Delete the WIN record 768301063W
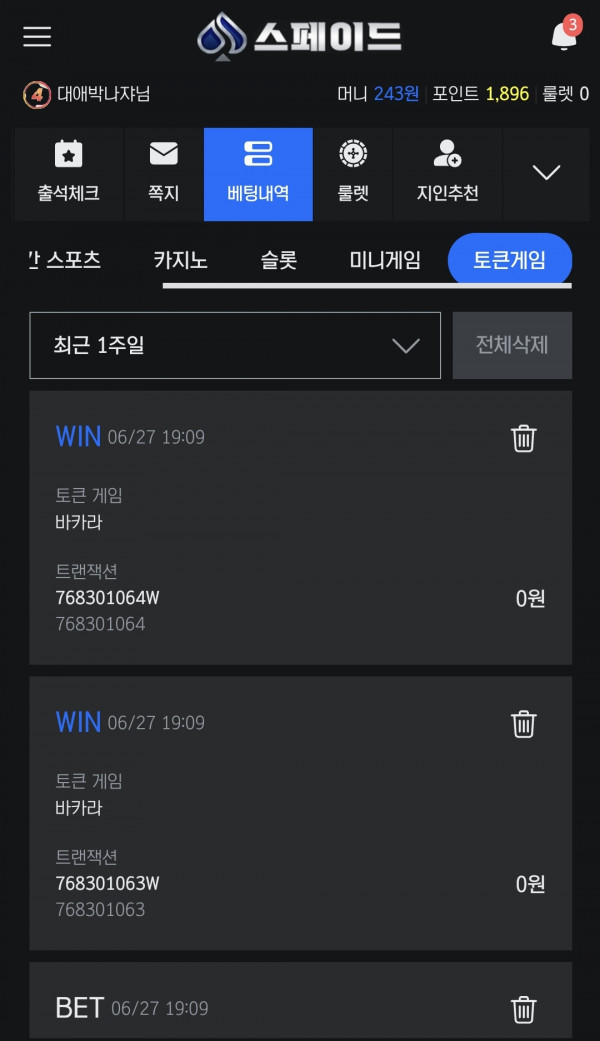Viewport: 600px width, 1041px height. (x=523, y=724)
